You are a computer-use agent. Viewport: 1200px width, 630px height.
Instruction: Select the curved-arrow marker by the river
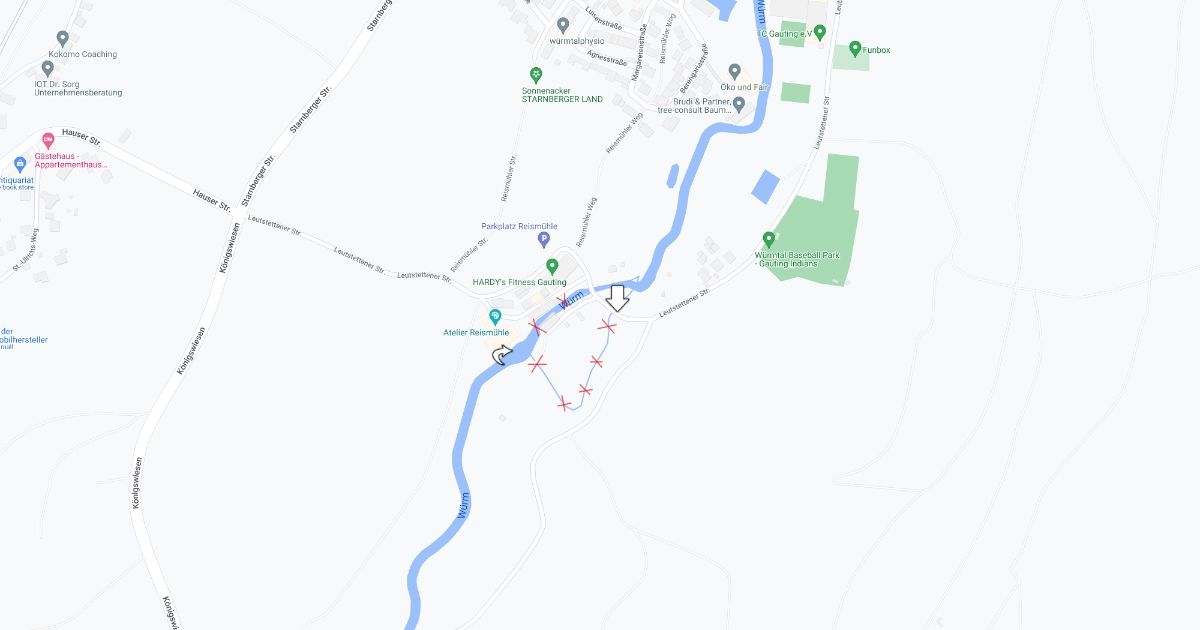tap(502, 355)
